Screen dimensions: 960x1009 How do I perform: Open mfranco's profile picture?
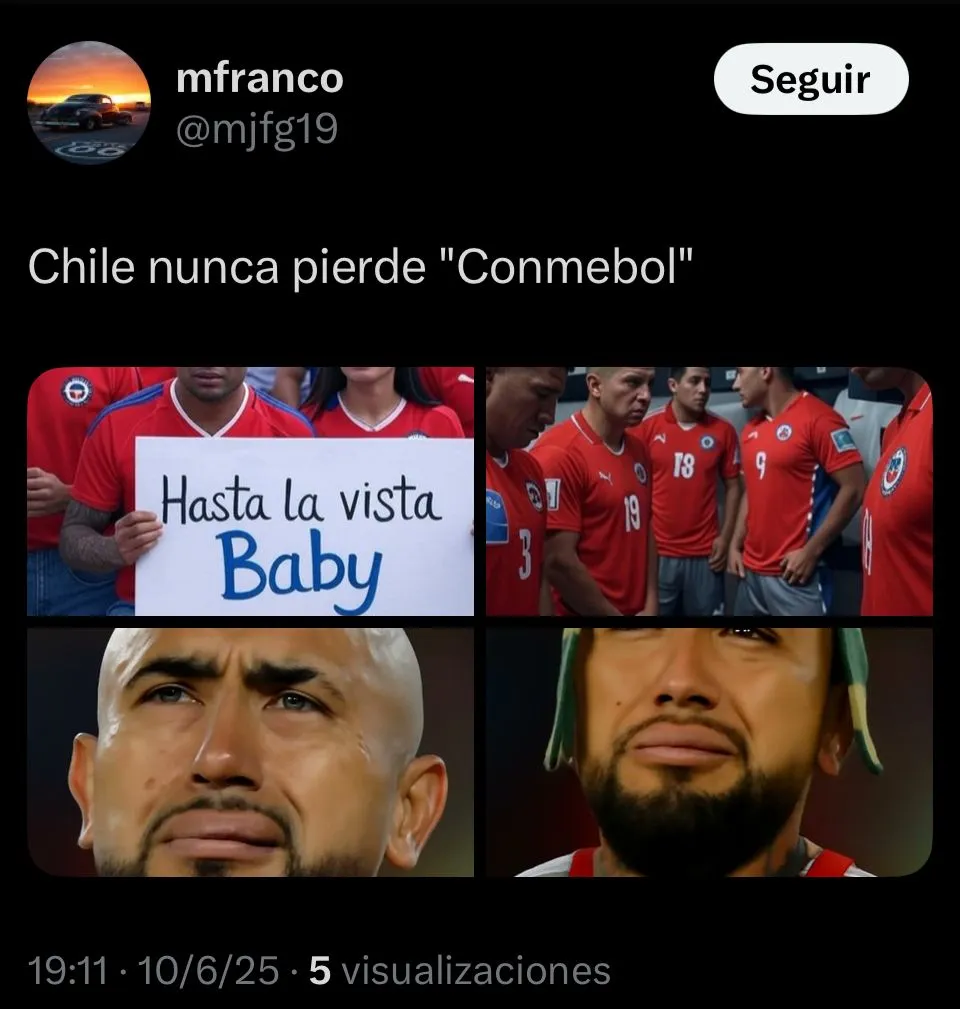tap(89, 101)
